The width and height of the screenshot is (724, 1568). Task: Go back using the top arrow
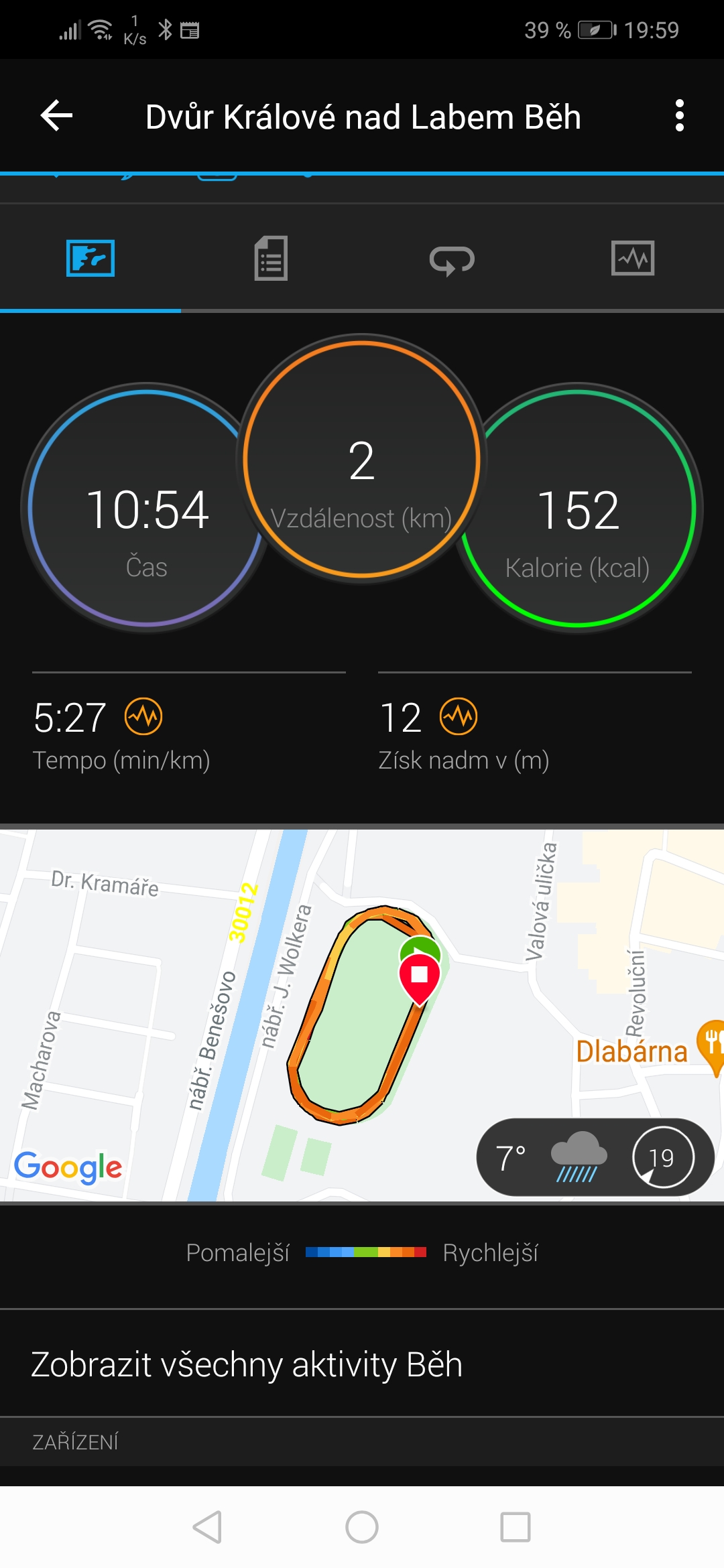56,116
